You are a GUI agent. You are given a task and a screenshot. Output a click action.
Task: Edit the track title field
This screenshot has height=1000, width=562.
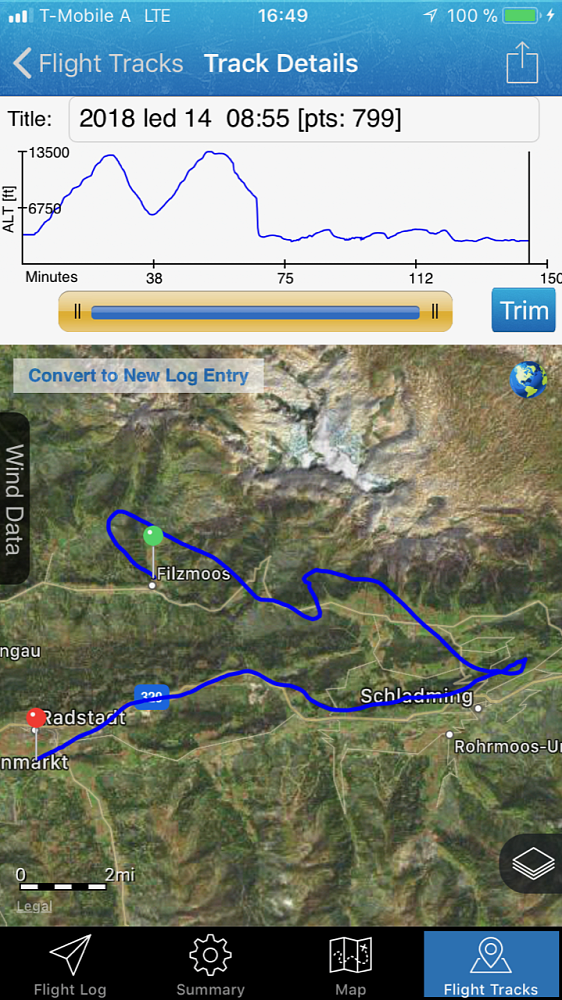pos(304,119)
